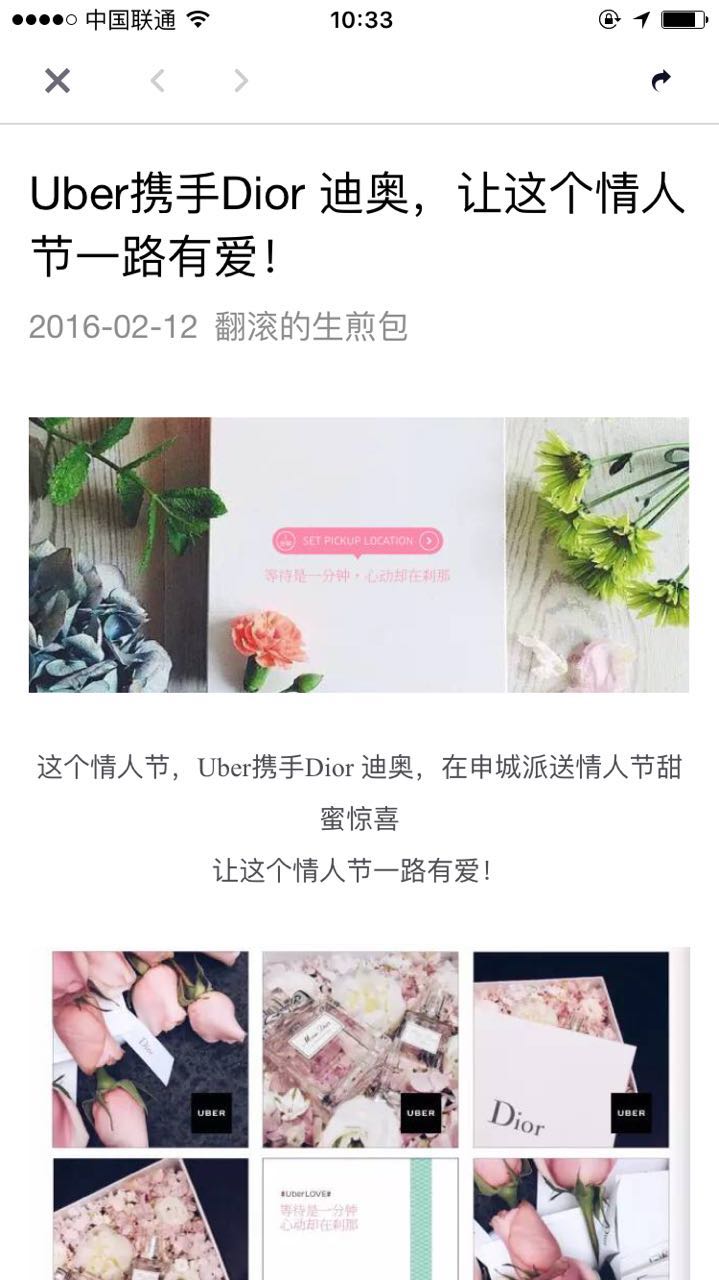Share this Uber and Dior article
Viewport: 719px width, 1280px height.
[661, 81]
